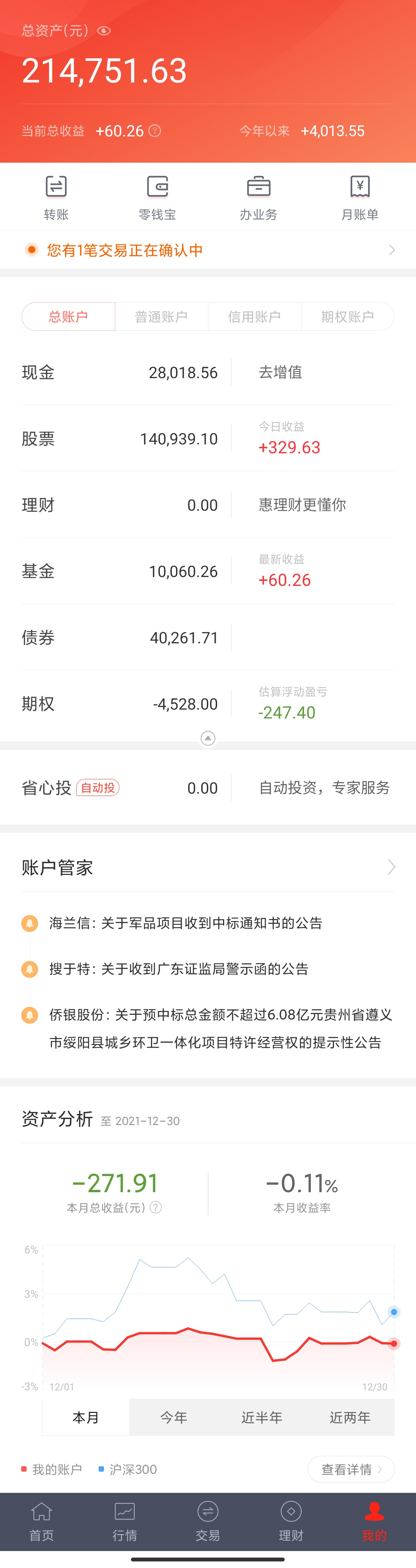View 月账单 monthly statement
This screenshot has height=1568, width=416.
point(359,197)
